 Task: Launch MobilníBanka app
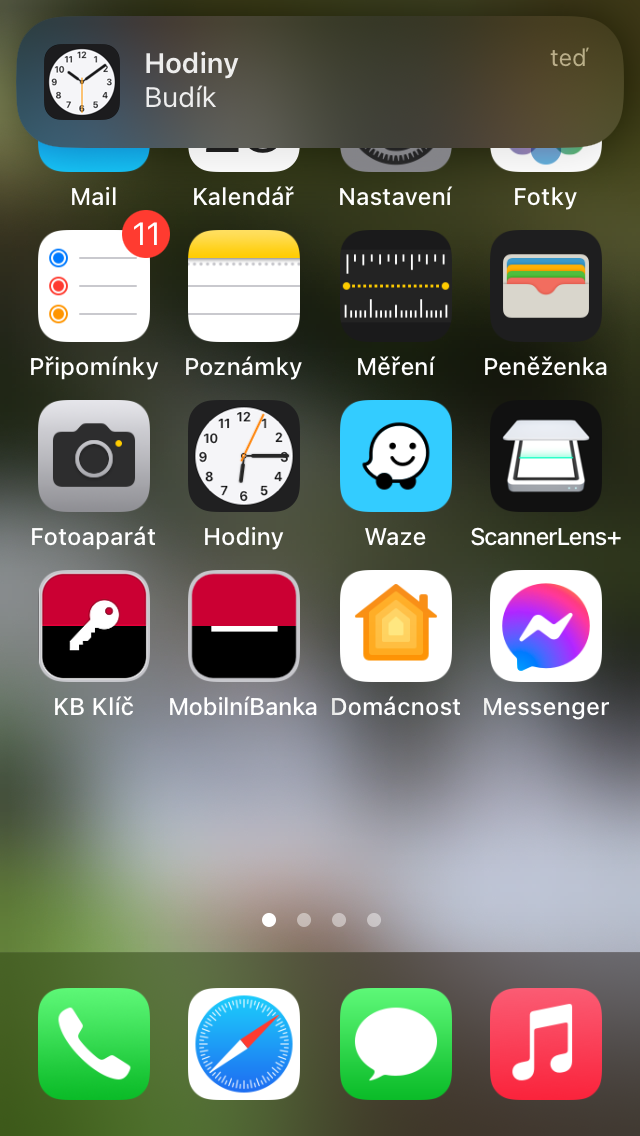(x=244, y=626)
